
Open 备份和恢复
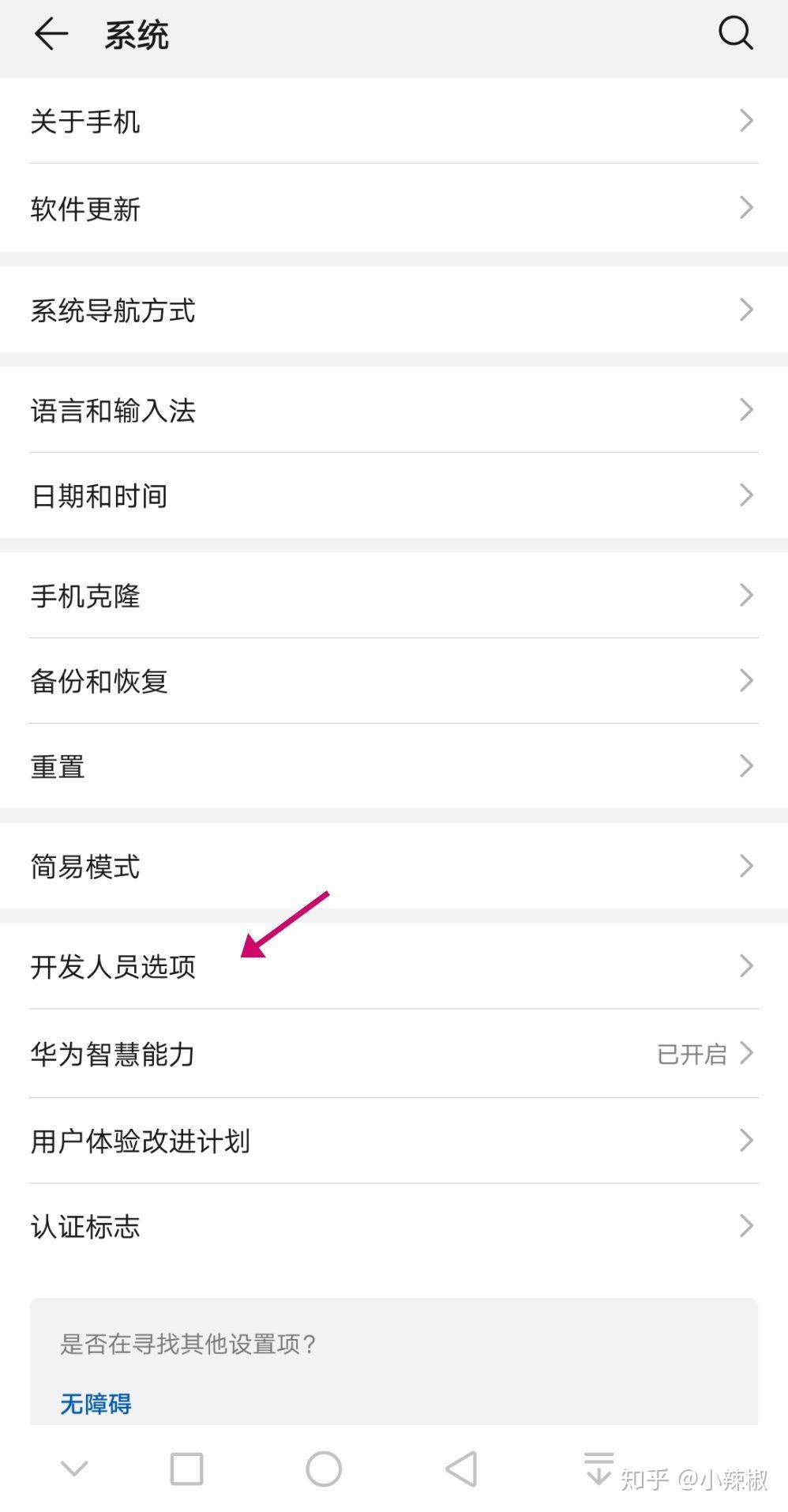pyautogui.click(x=393, y=680)
